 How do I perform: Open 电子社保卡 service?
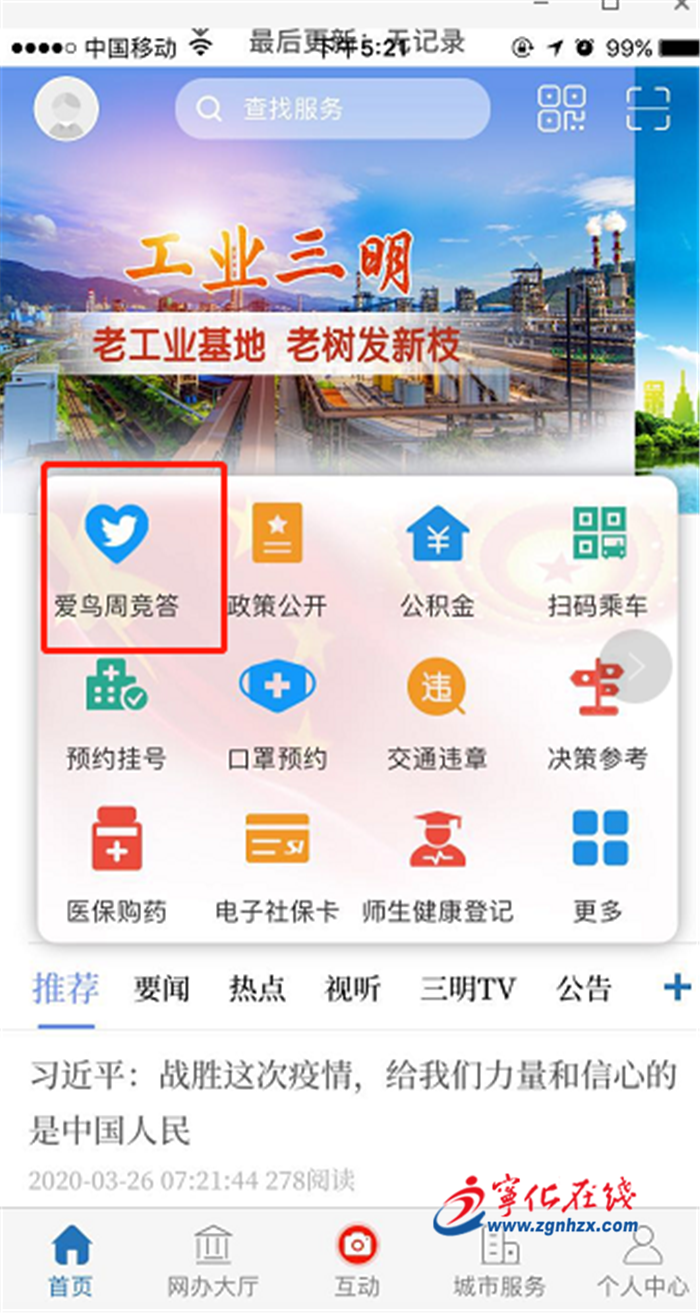277,866
